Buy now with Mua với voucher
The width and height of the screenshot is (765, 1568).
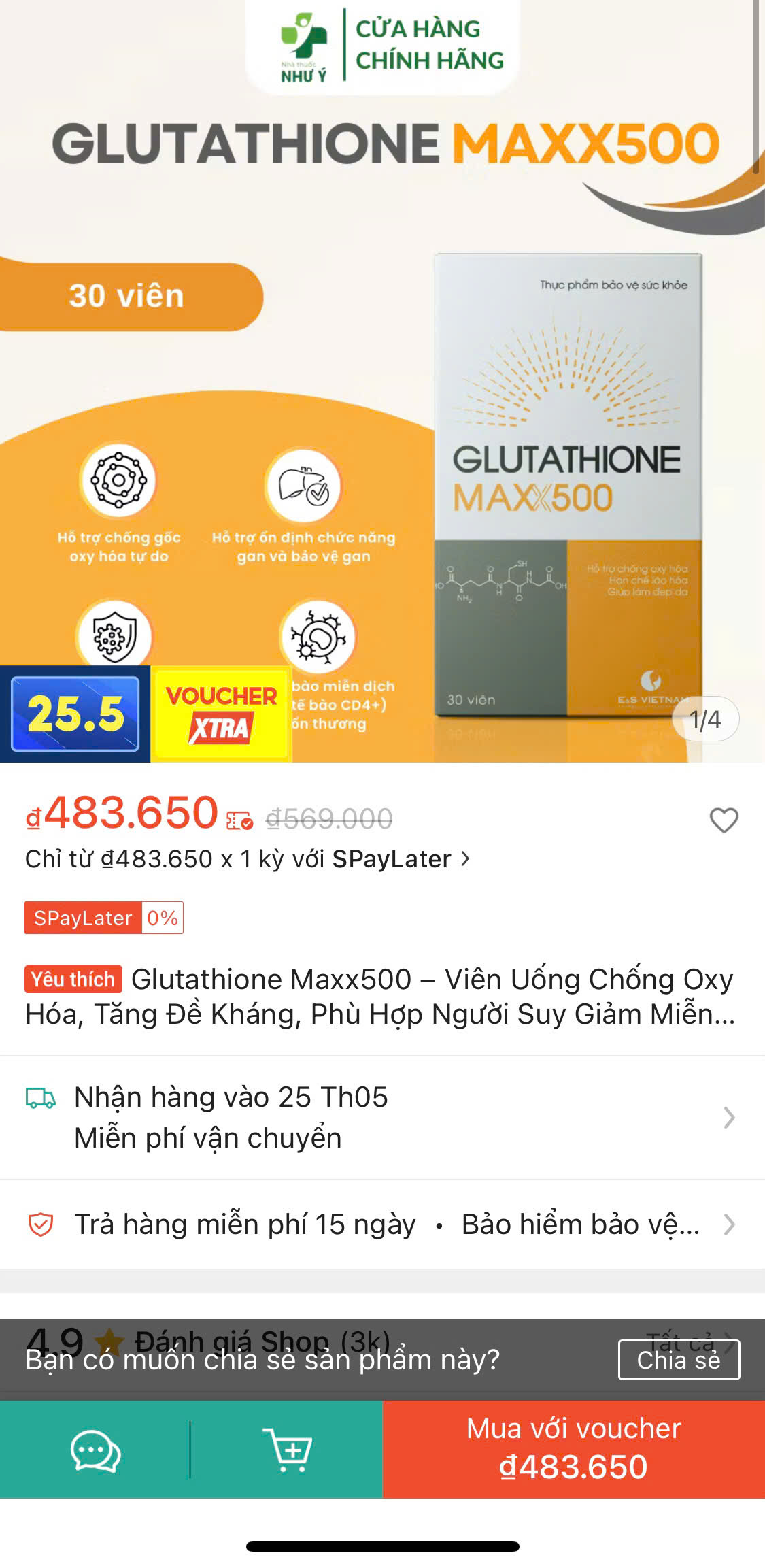[x=573, y=1449]
